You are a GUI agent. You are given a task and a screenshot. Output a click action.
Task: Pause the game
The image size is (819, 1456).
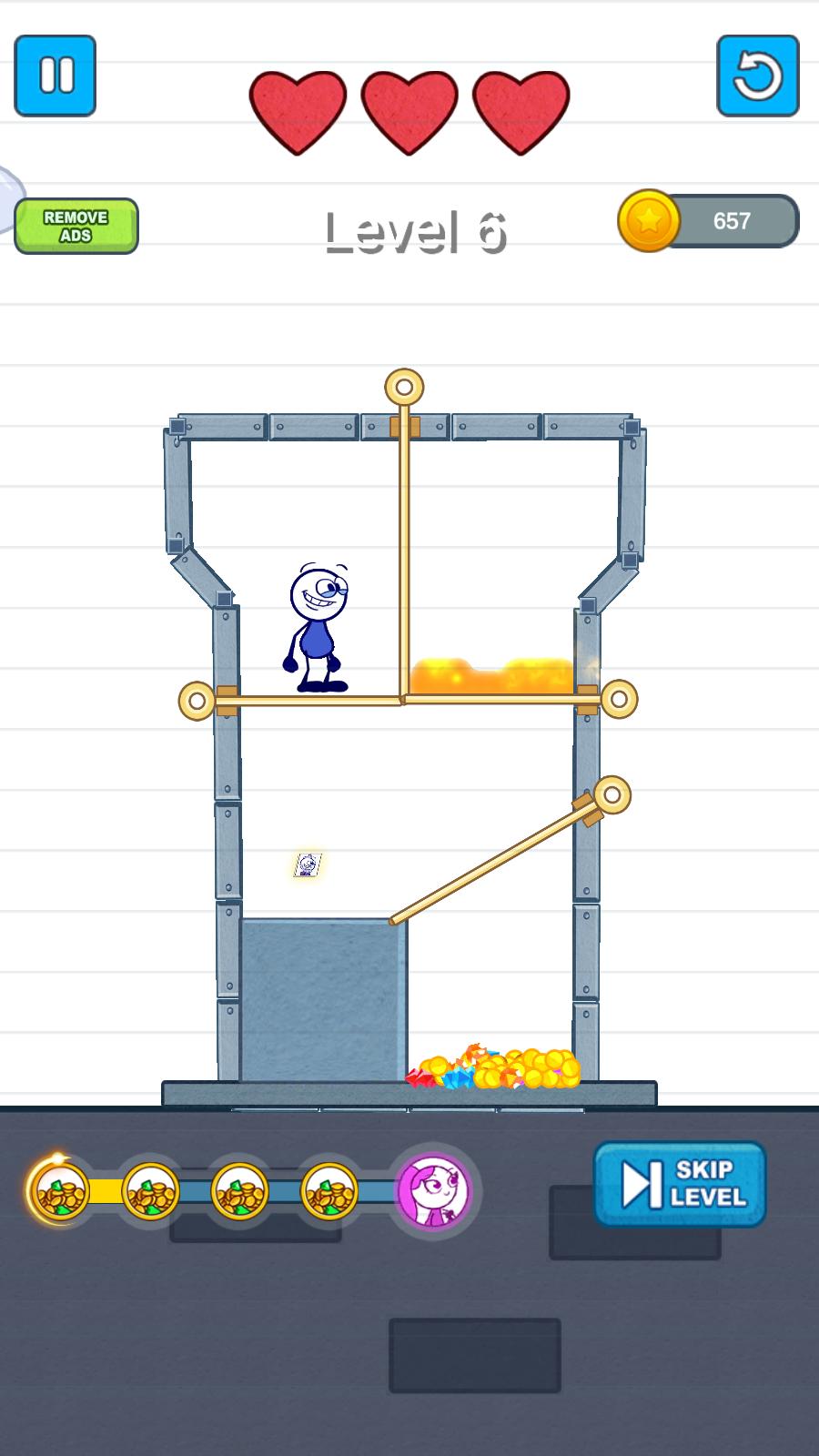pyautogui.click(x=56, y=76)
